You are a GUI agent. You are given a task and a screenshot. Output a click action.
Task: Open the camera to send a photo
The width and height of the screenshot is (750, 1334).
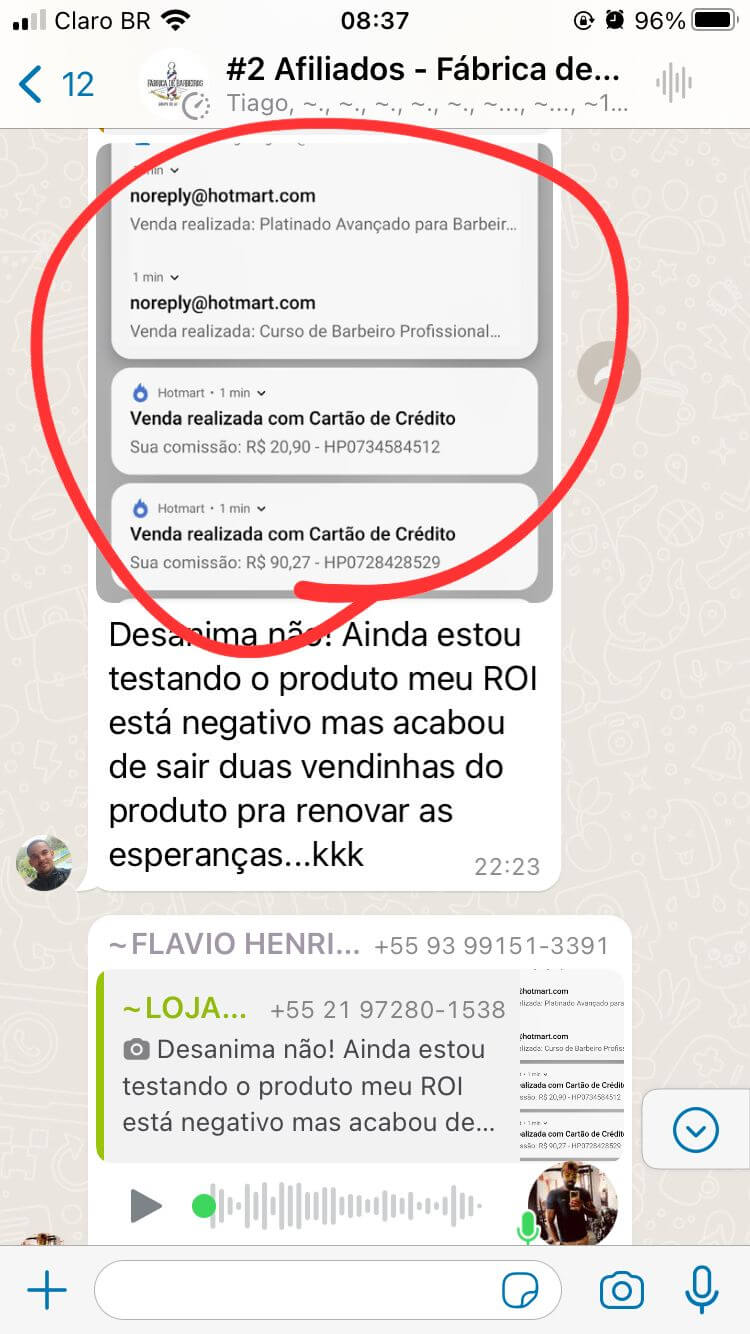pyautogui.click(x=621, y=1290)
